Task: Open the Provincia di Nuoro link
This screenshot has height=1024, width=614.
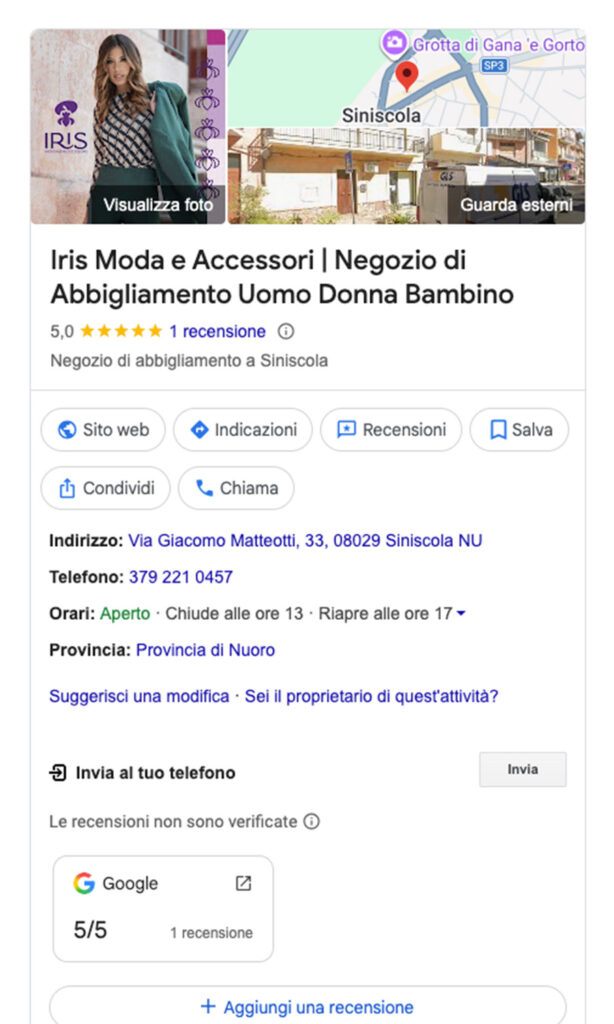Action: (x=205, y=650)
